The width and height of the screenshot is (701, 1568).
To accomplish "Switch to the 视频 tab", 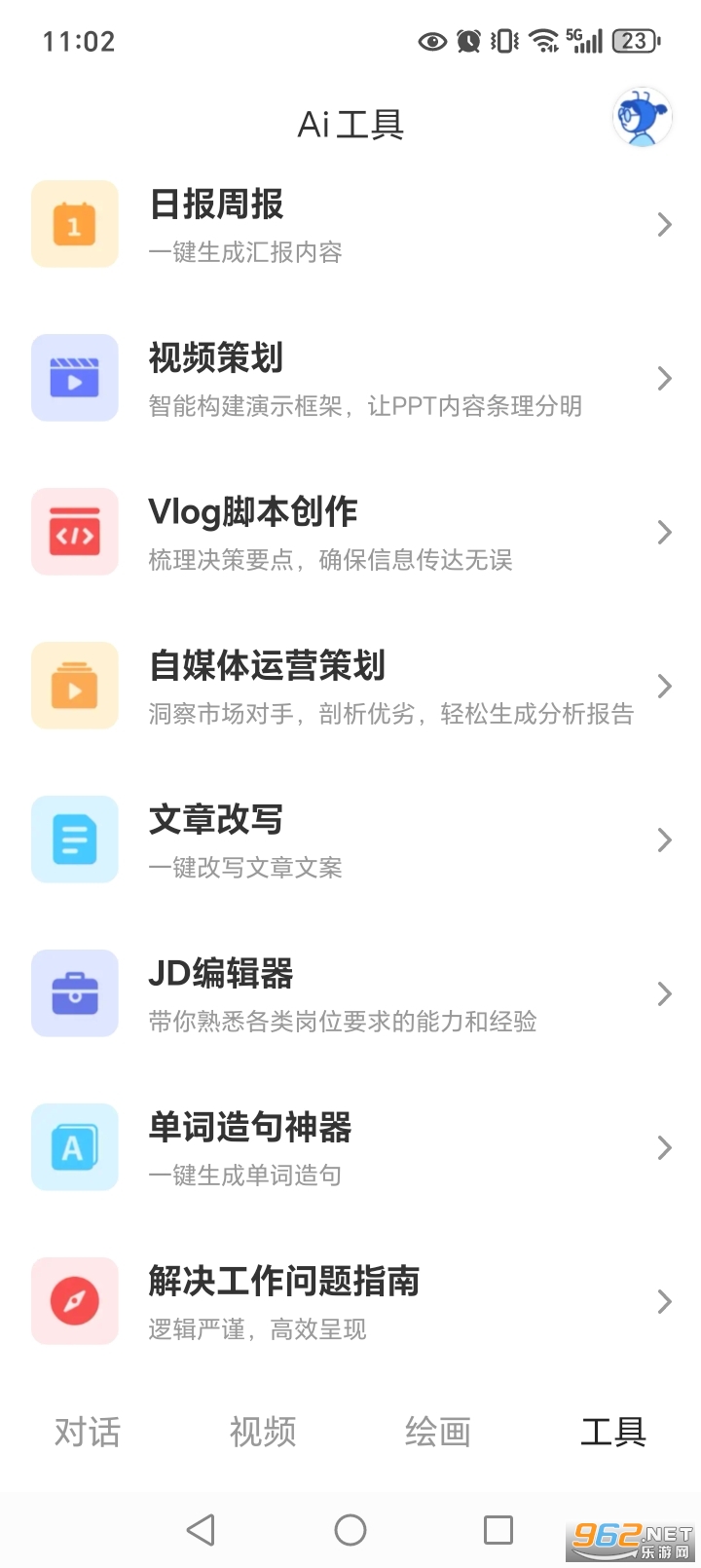I will point(263,1433).
